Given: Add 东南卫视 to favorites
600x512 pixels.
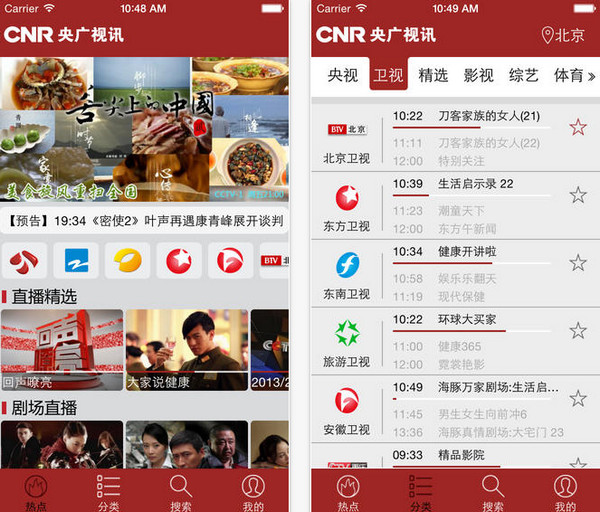Looking at the screenshot, I should point(577,263).
